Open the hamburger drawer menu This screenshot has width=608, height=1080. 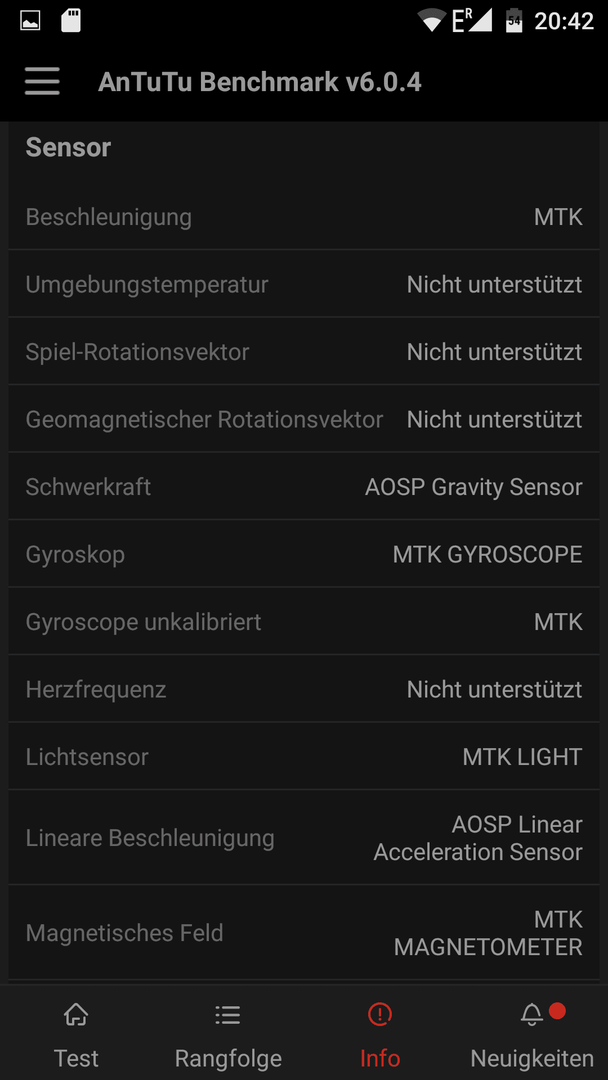42,82
